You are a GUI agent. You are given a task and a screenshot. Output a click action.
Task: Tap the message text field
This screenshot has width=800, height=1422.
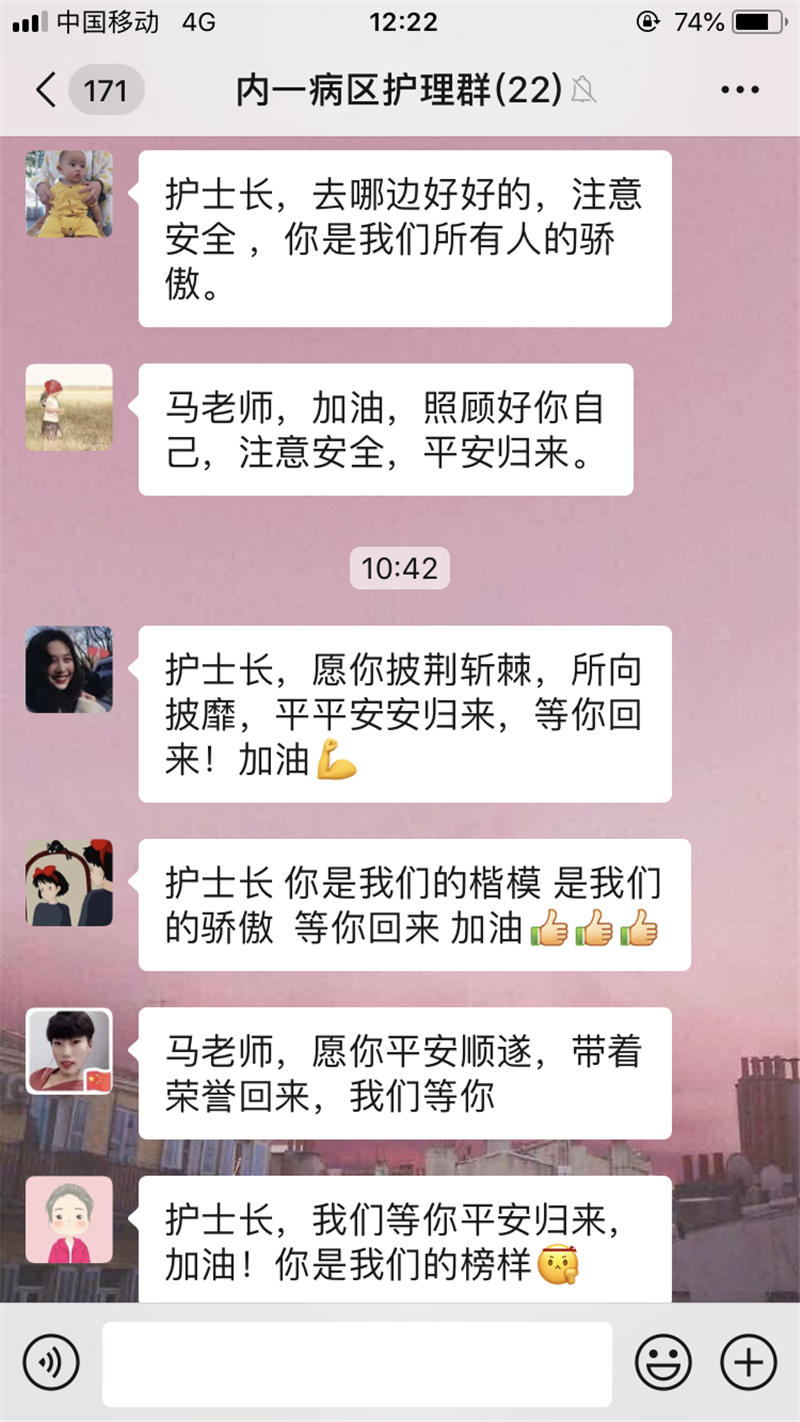click(x=357, y=1363)
